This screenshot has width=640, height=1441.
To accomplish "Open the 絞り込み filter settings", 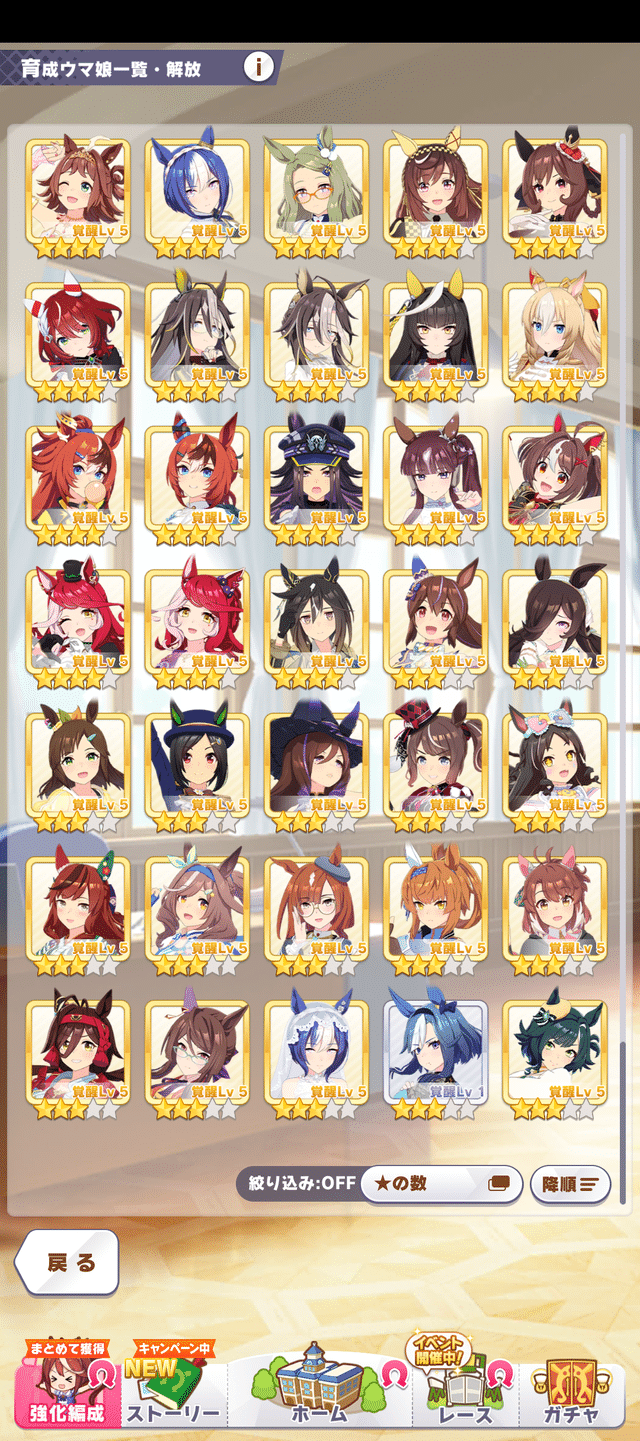I will (x=298, y=1183).
